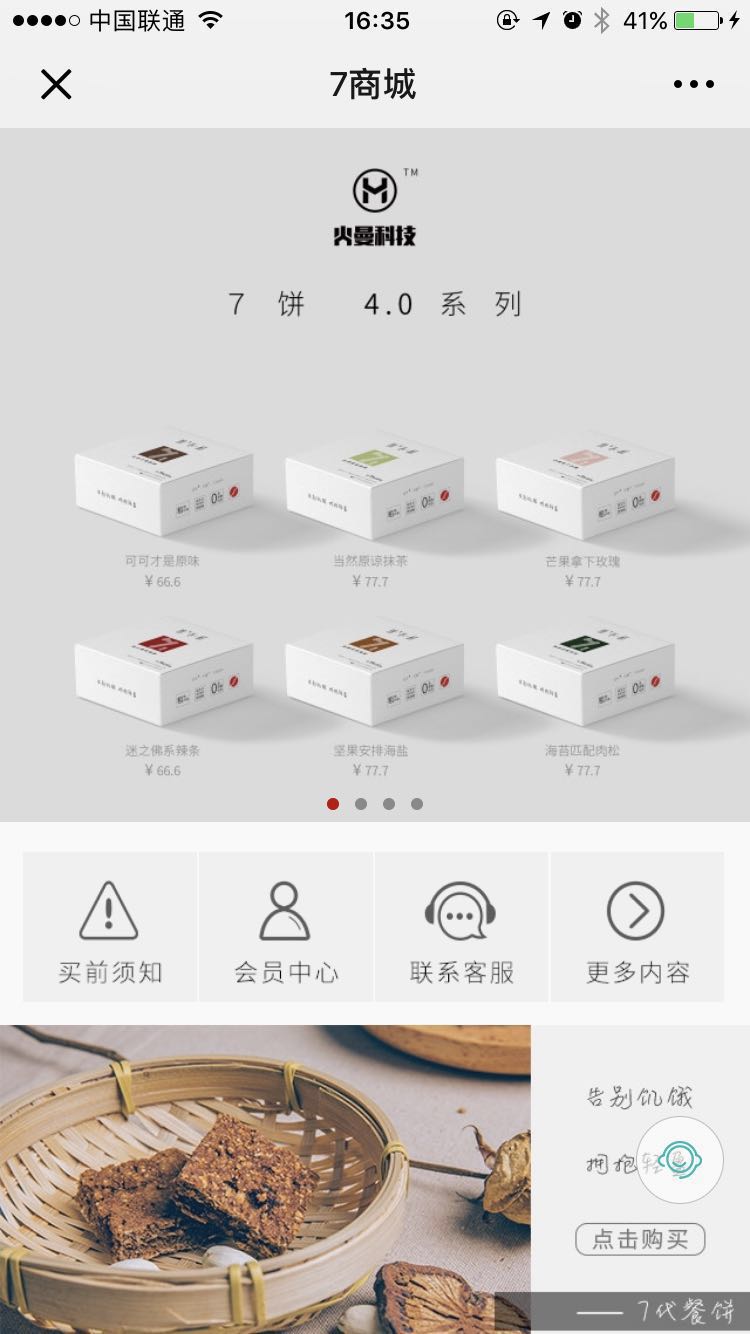View the meal biscuit promo photo
The width and height of the screenshot is (750, 1334).
265,1180
